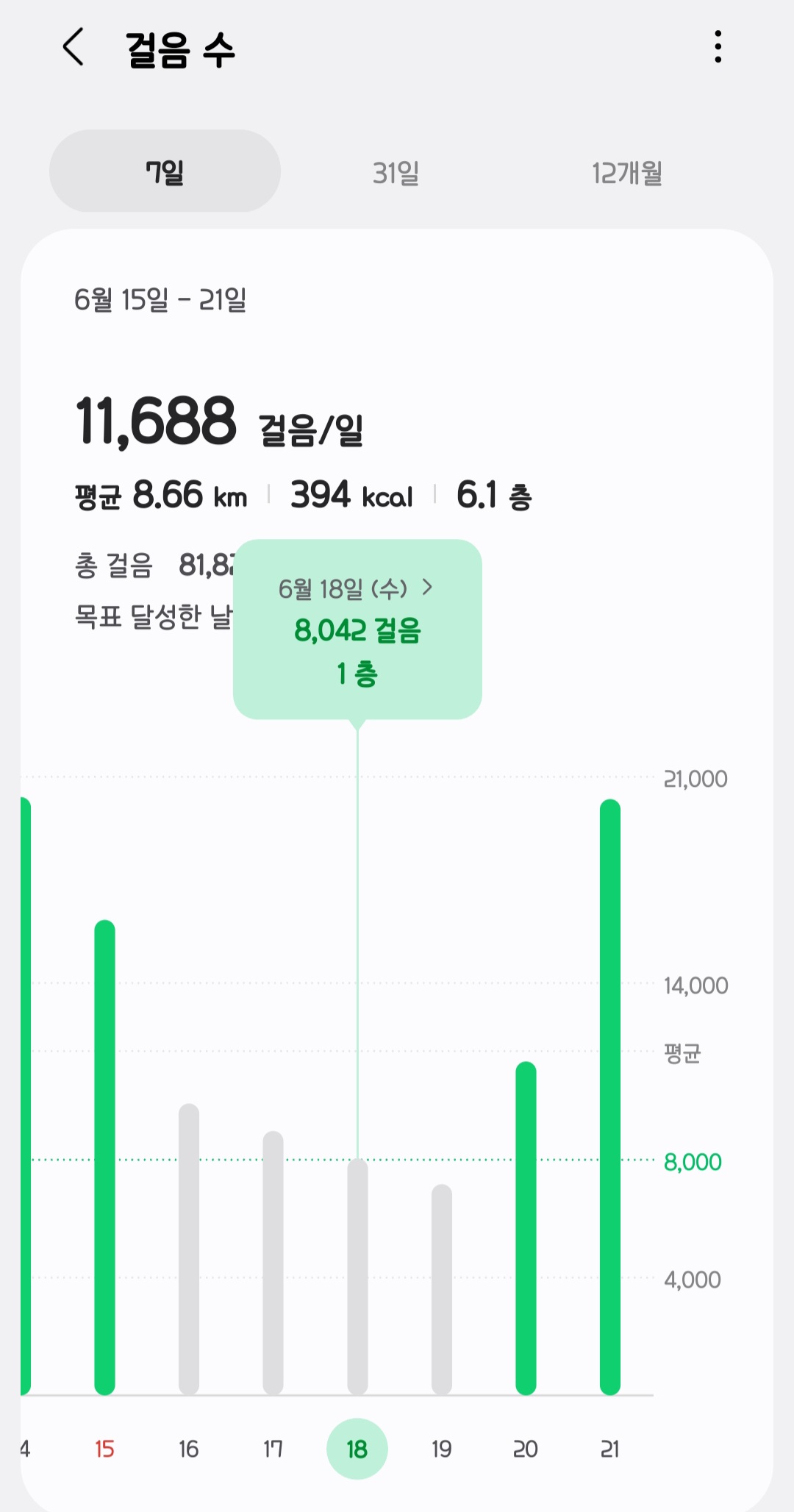This screenshot has width=794, height=1512.
Task: Select day 21 on the chart
Action: tap(609, 1449)
